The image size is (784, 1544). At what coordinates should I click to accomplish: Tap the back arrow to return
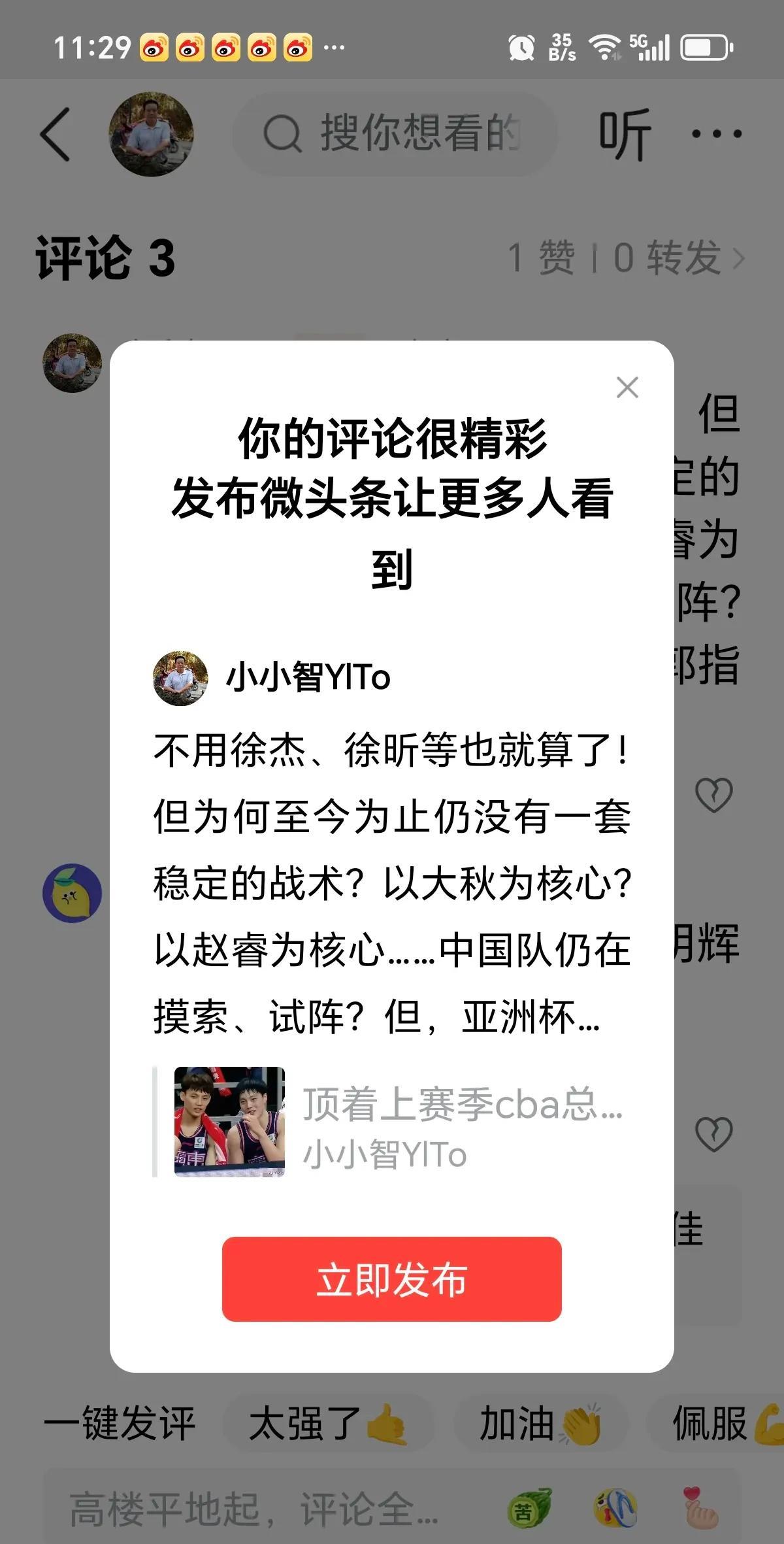pos(56,133)
